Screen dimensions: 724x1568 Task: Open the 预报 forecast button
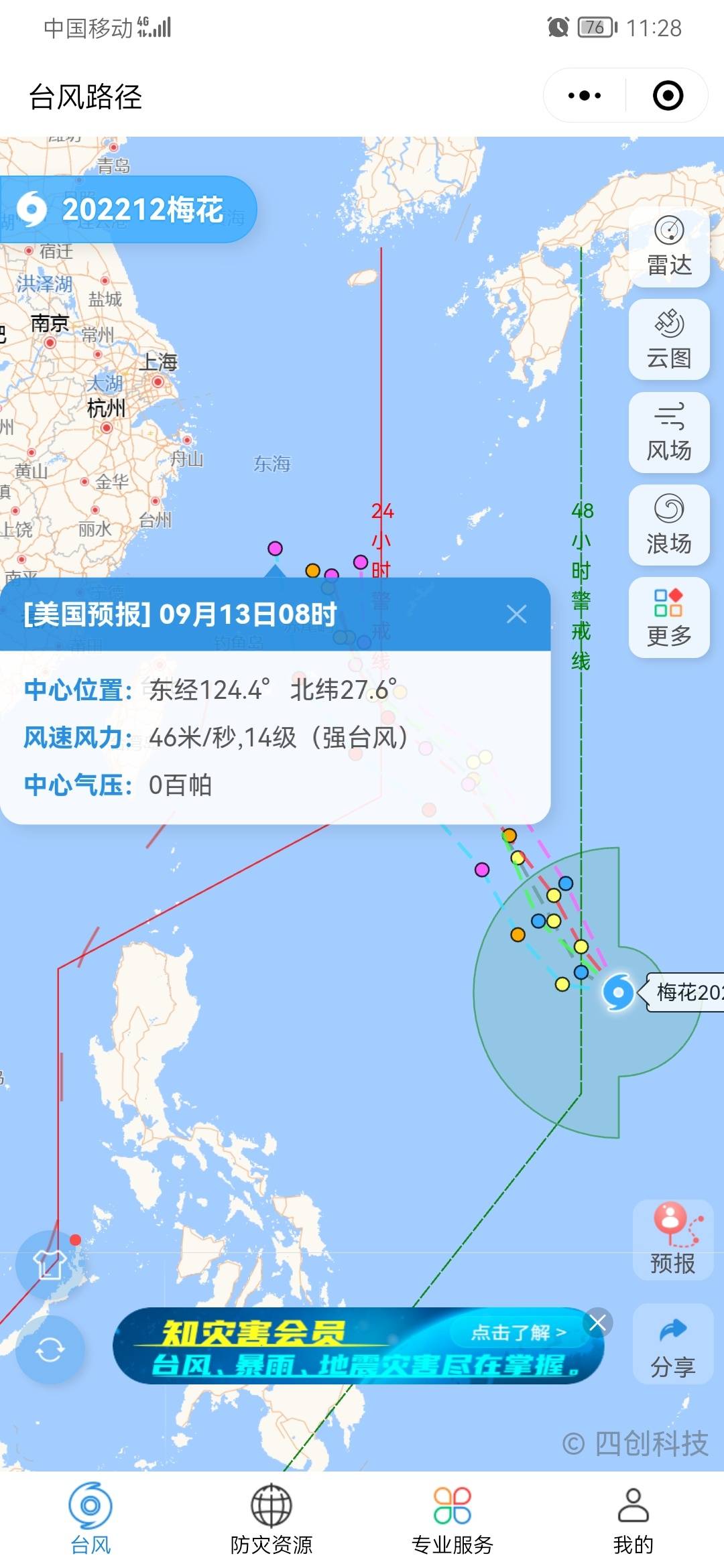(672, 1240)
